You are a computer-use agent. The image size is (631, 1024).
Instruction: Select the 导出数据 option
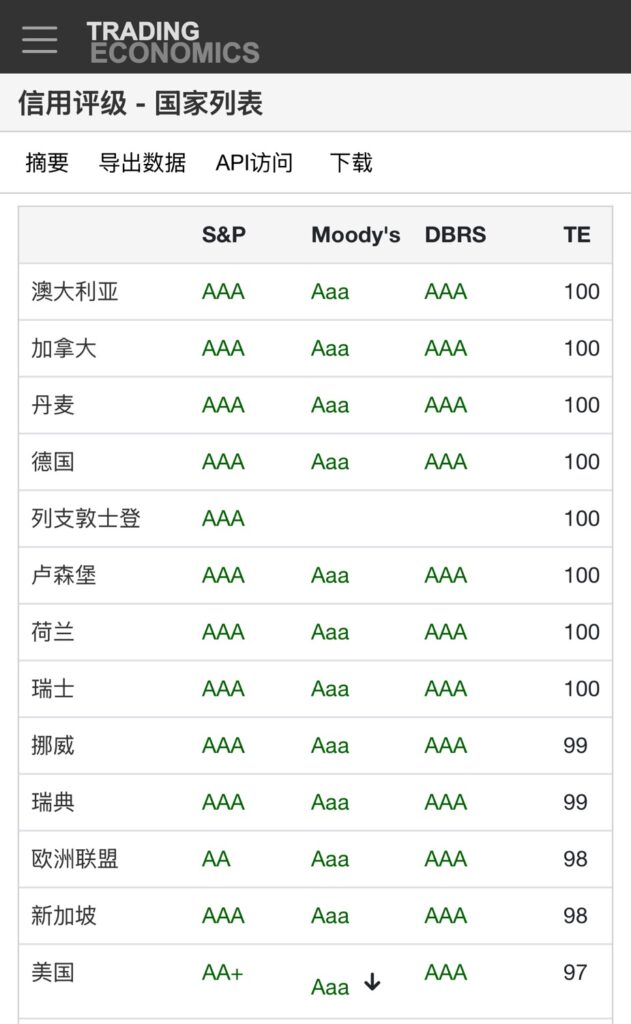point(142,163)
